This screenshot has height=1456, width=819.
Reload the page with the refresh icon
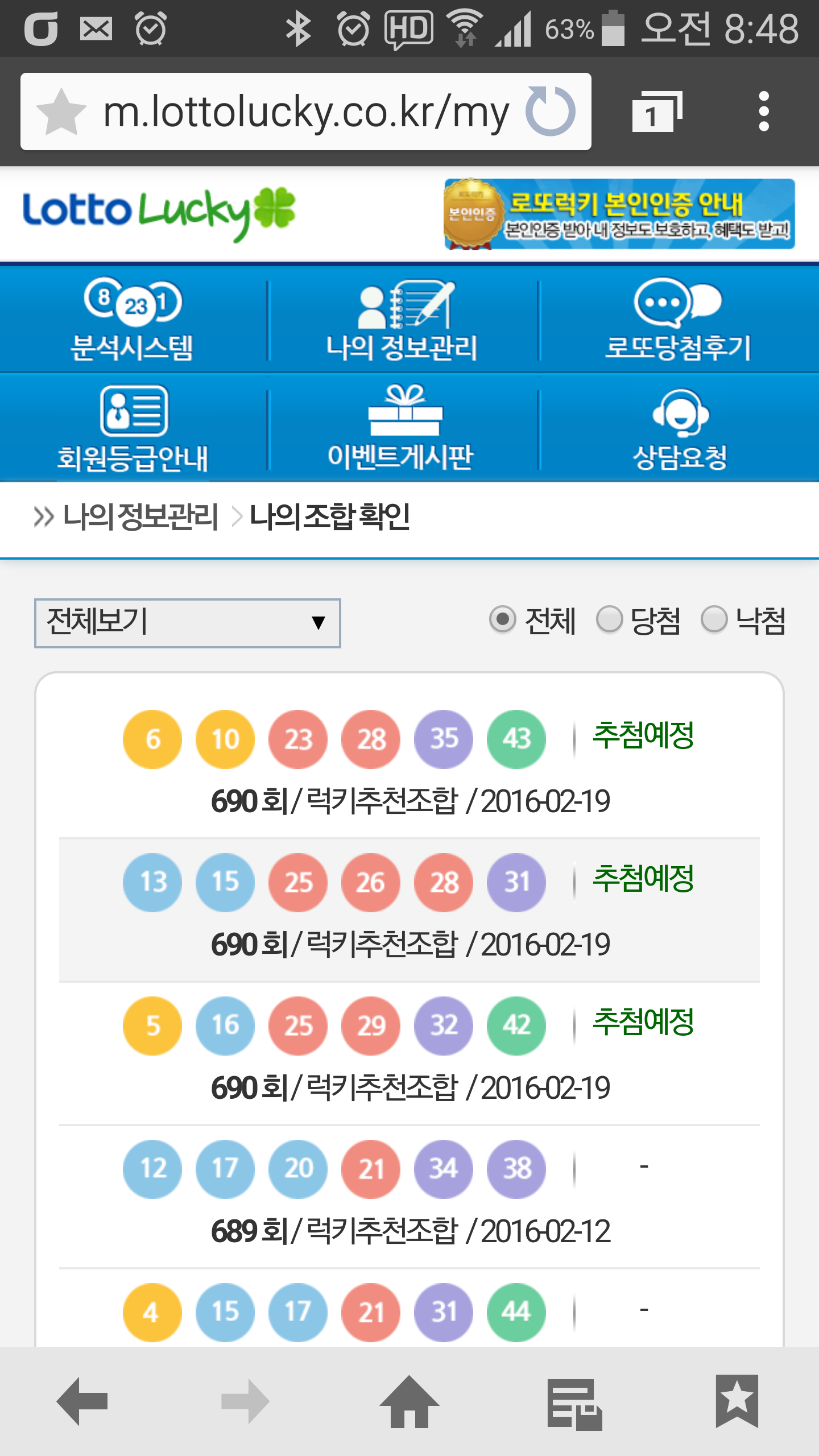click(549, 111)
